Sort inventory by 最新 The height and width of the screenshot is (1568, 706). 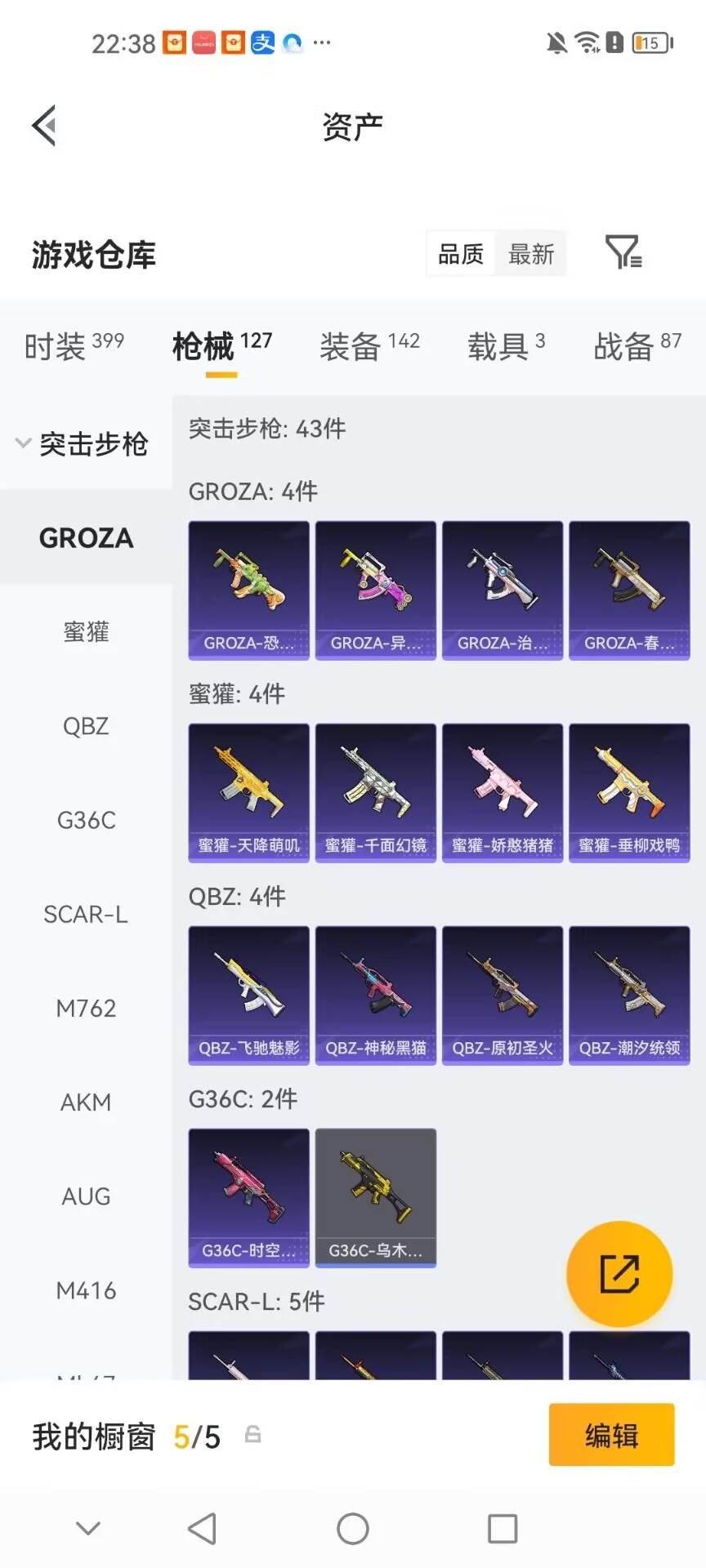[531, 254]
